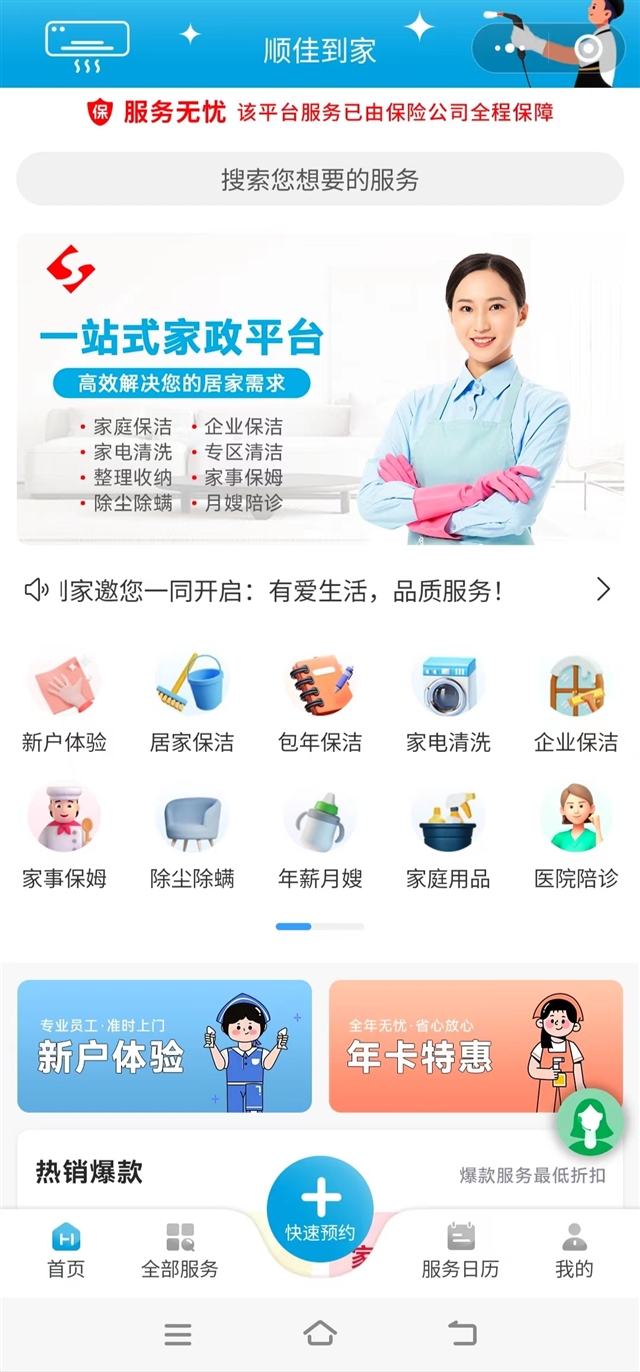Go to the 服务日历 tab
The image size is (640, 1372).
[x=460, y=1249]
